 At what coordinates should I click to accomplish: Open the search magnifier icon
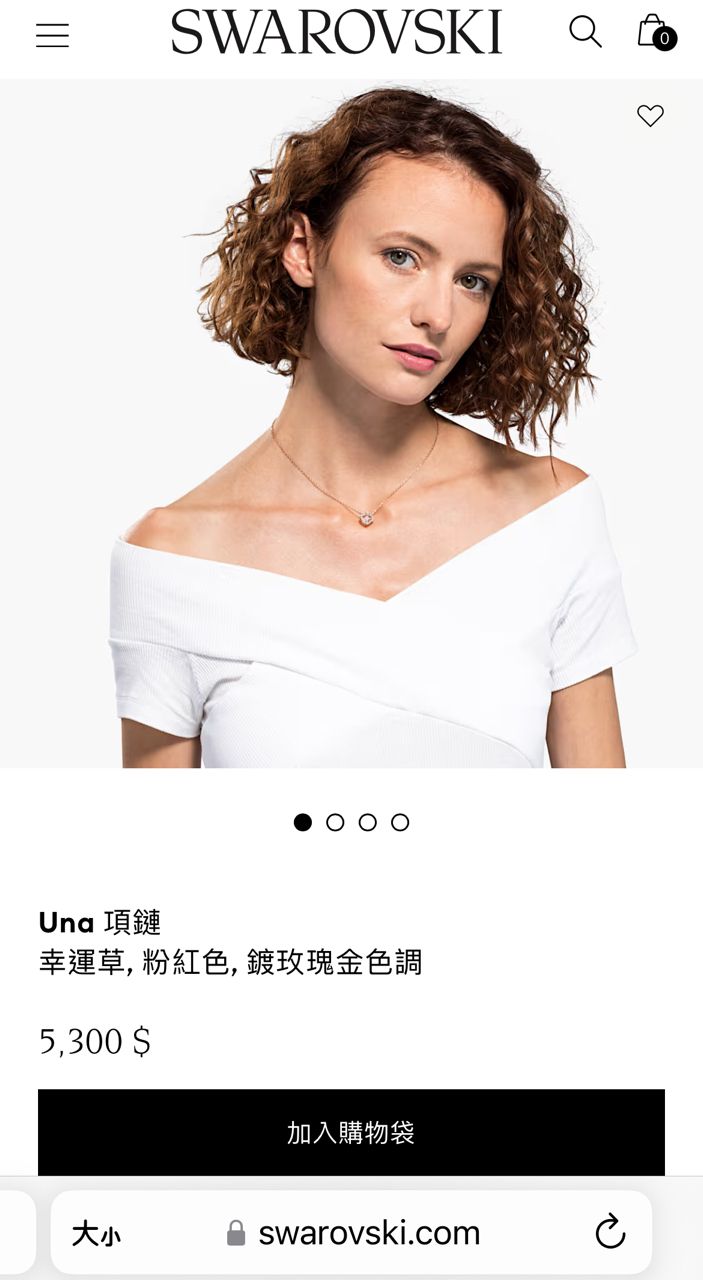pos(585,32)
